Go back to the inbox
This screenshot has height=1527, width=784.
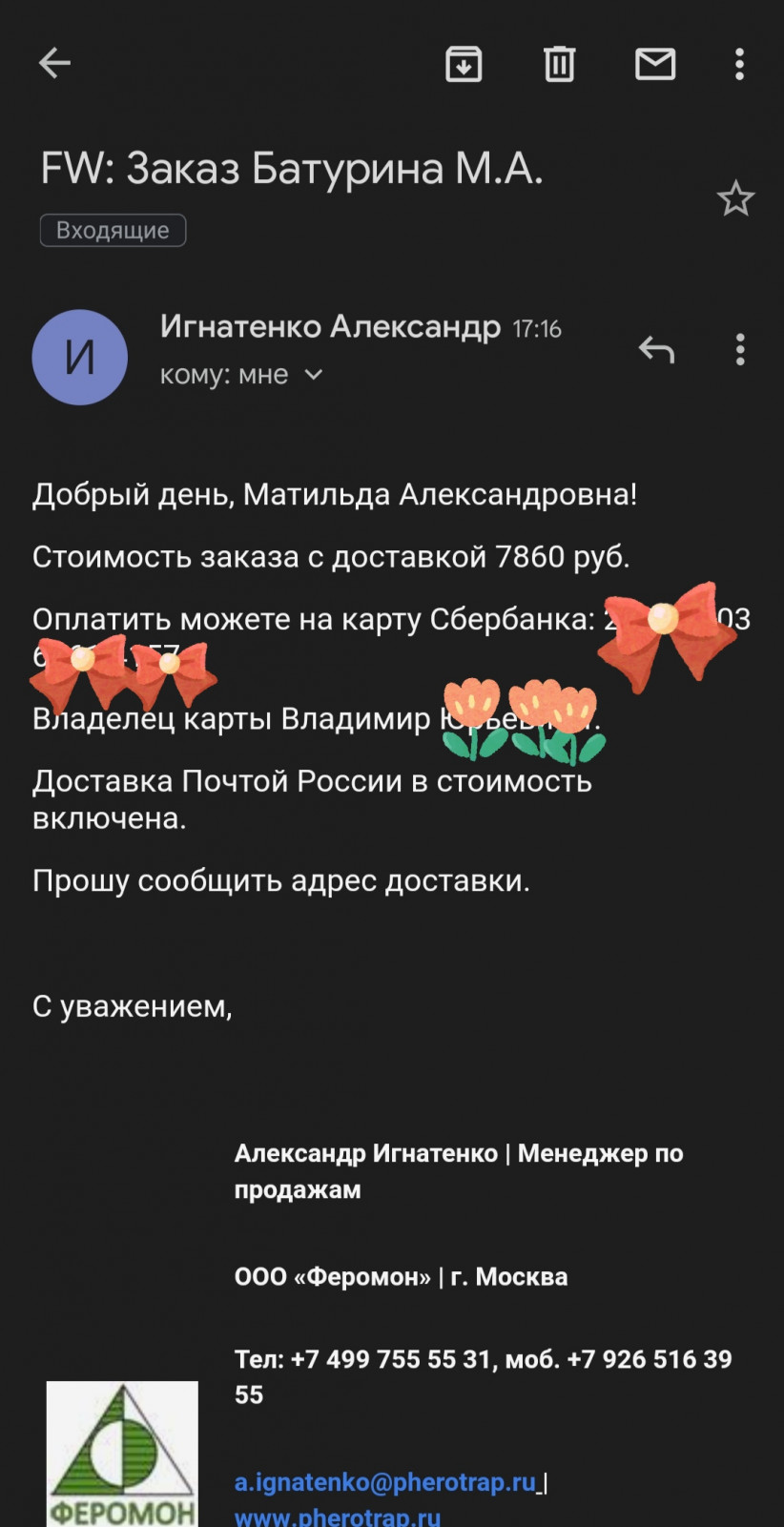[54, 64]
